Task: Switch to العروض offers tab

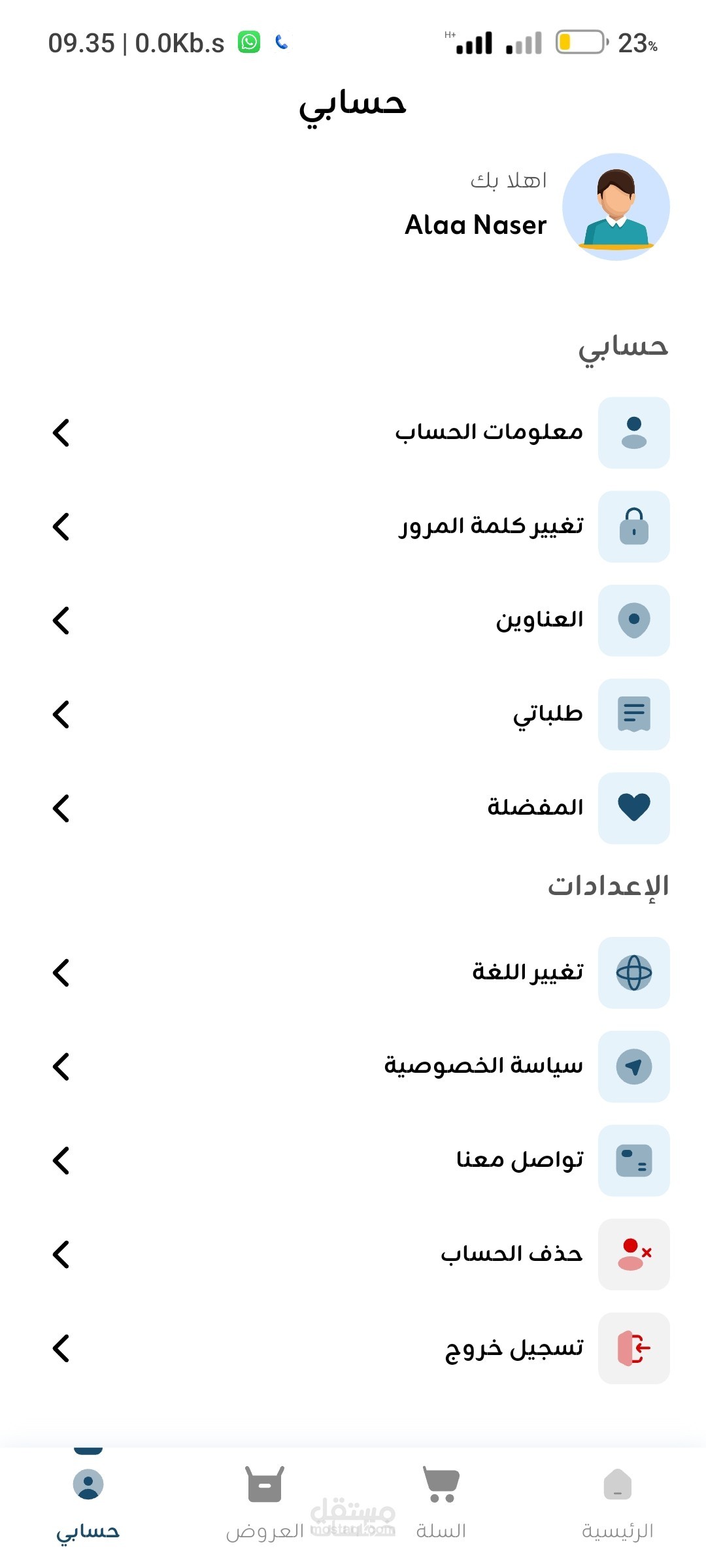Action: [x=265, y=1504]
